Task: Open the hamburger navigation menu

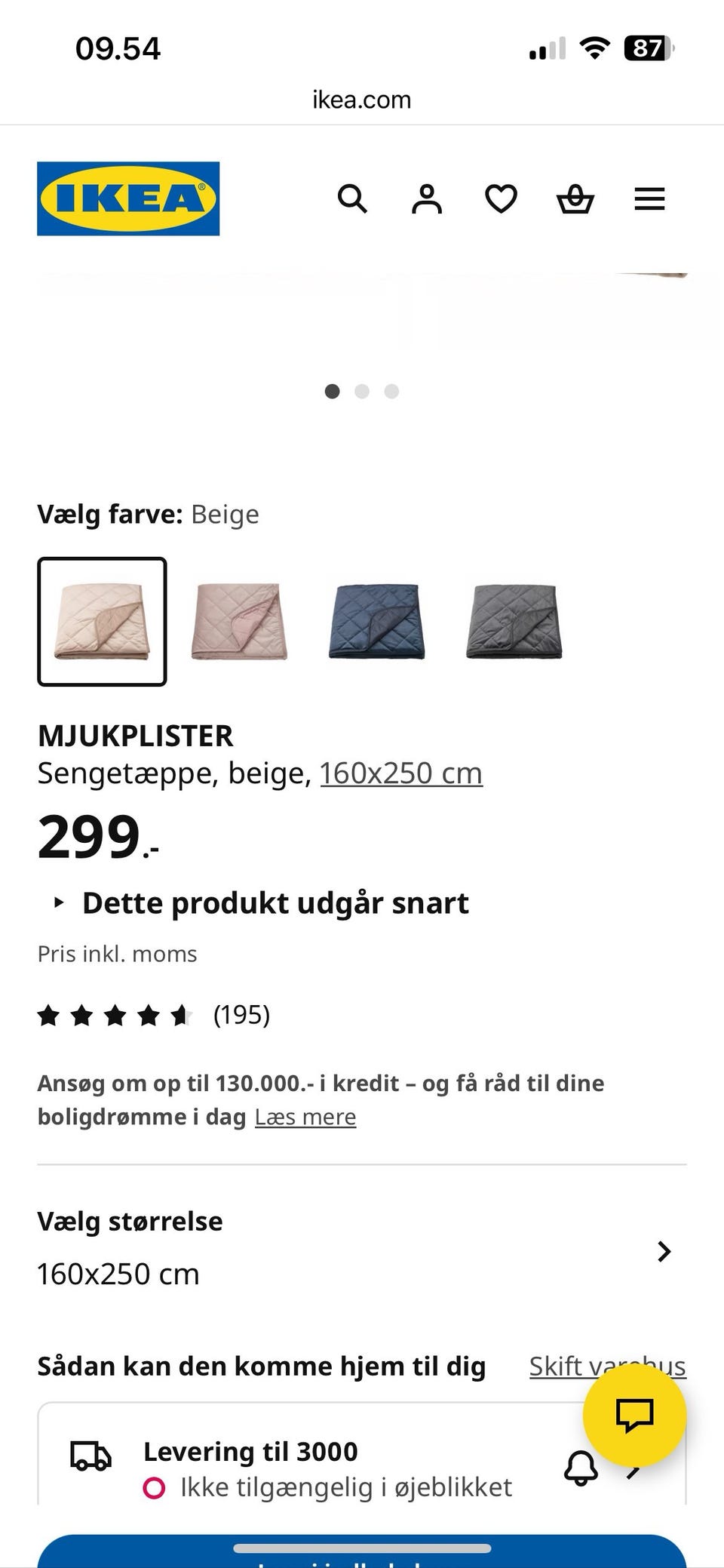Action: click(649, 199)
